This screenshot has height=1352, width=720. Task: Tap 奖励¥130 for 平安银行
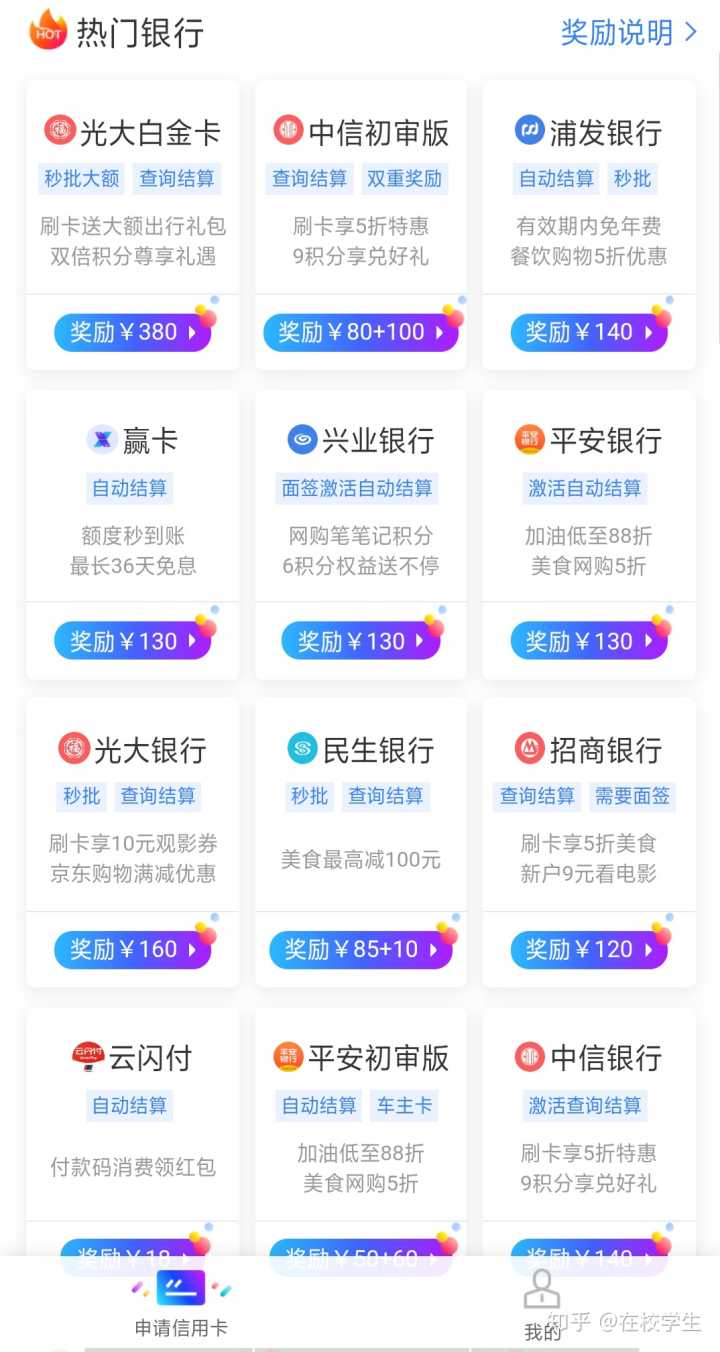coord(588,641)
